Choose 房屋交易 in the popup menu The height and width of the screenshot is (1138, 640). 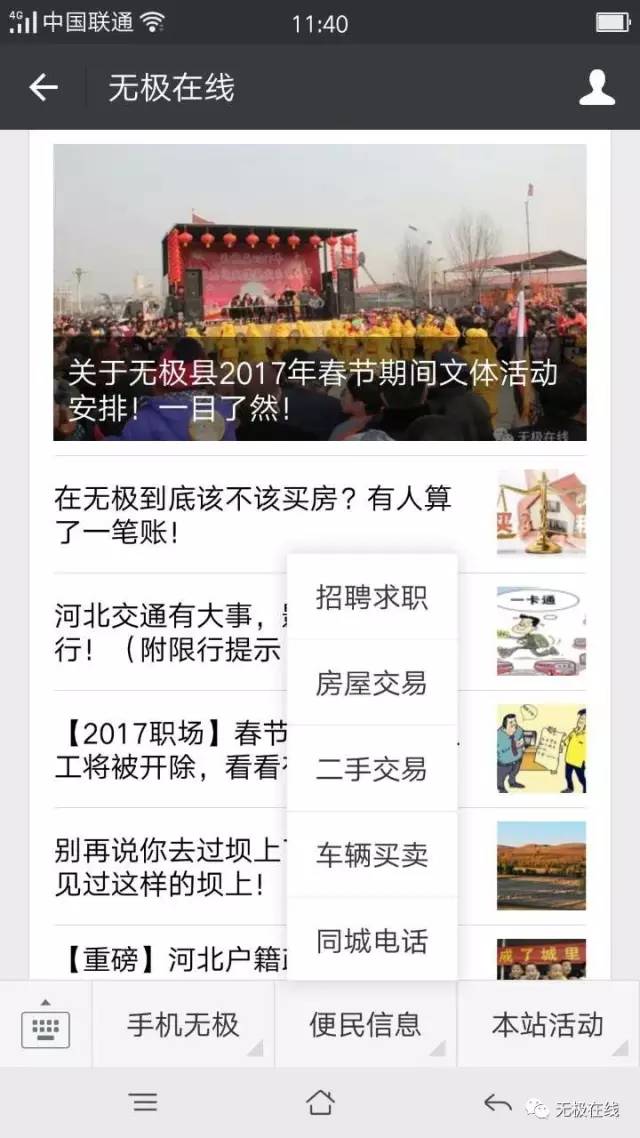coord(371,684)
